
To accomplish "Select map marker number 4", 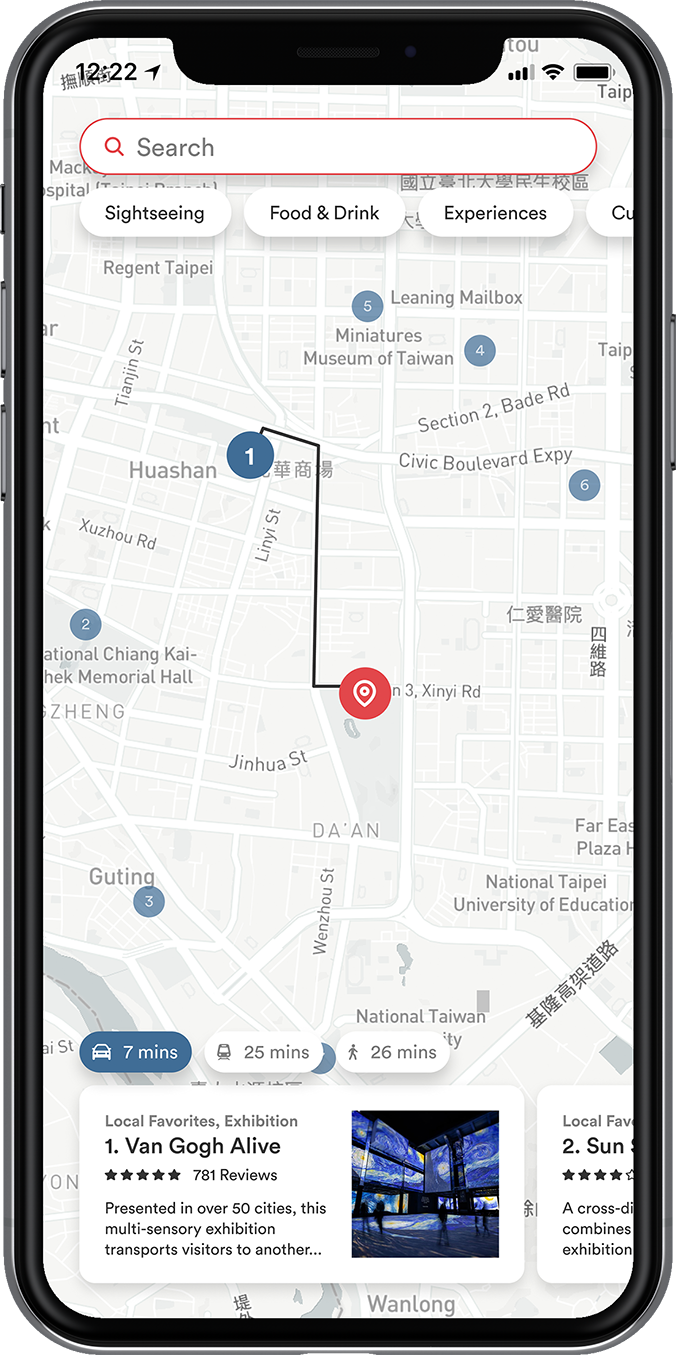I will pyautogui.click(x=480, y=350).
